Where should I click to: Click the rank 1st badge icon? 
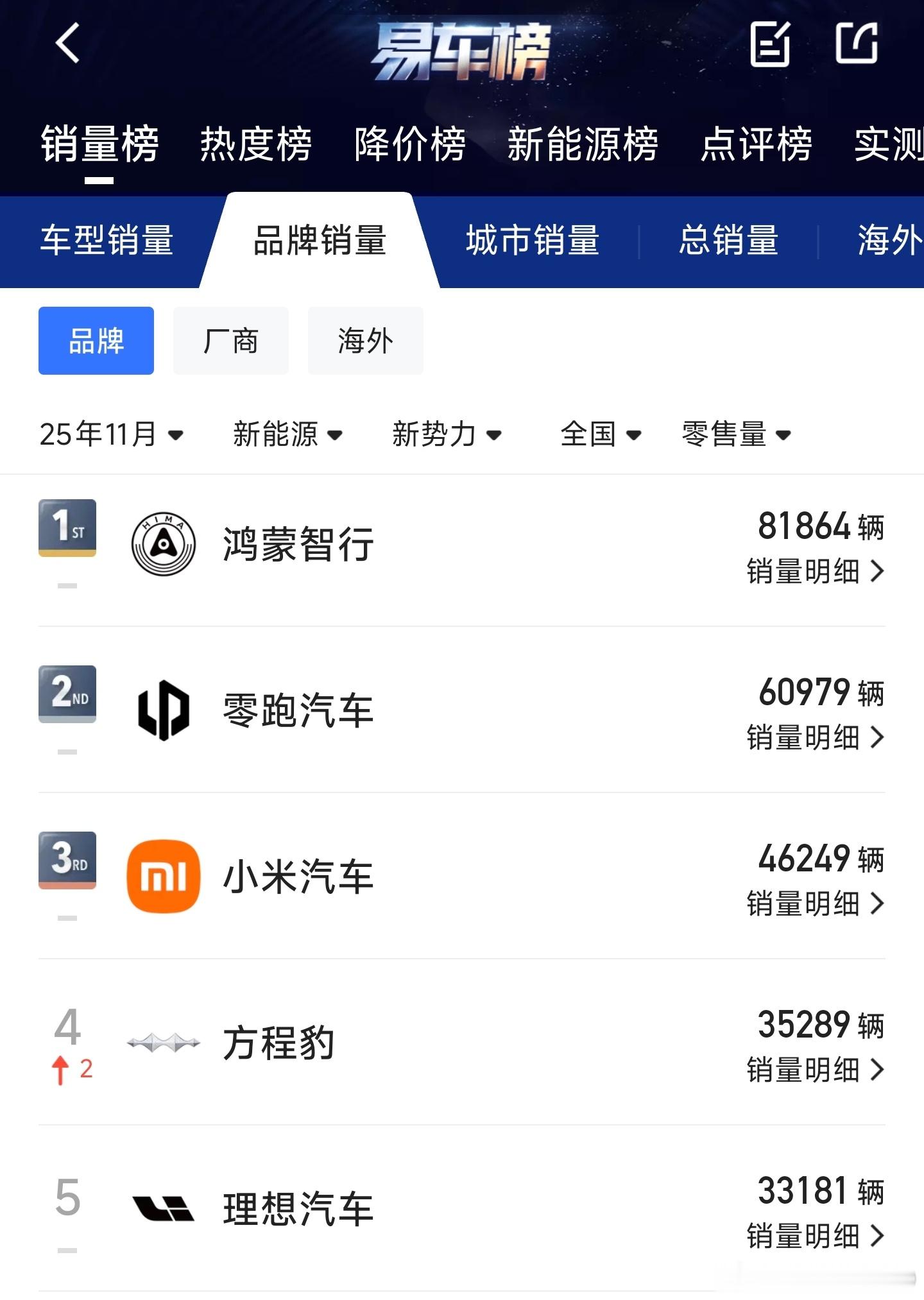tap(67, 529)
